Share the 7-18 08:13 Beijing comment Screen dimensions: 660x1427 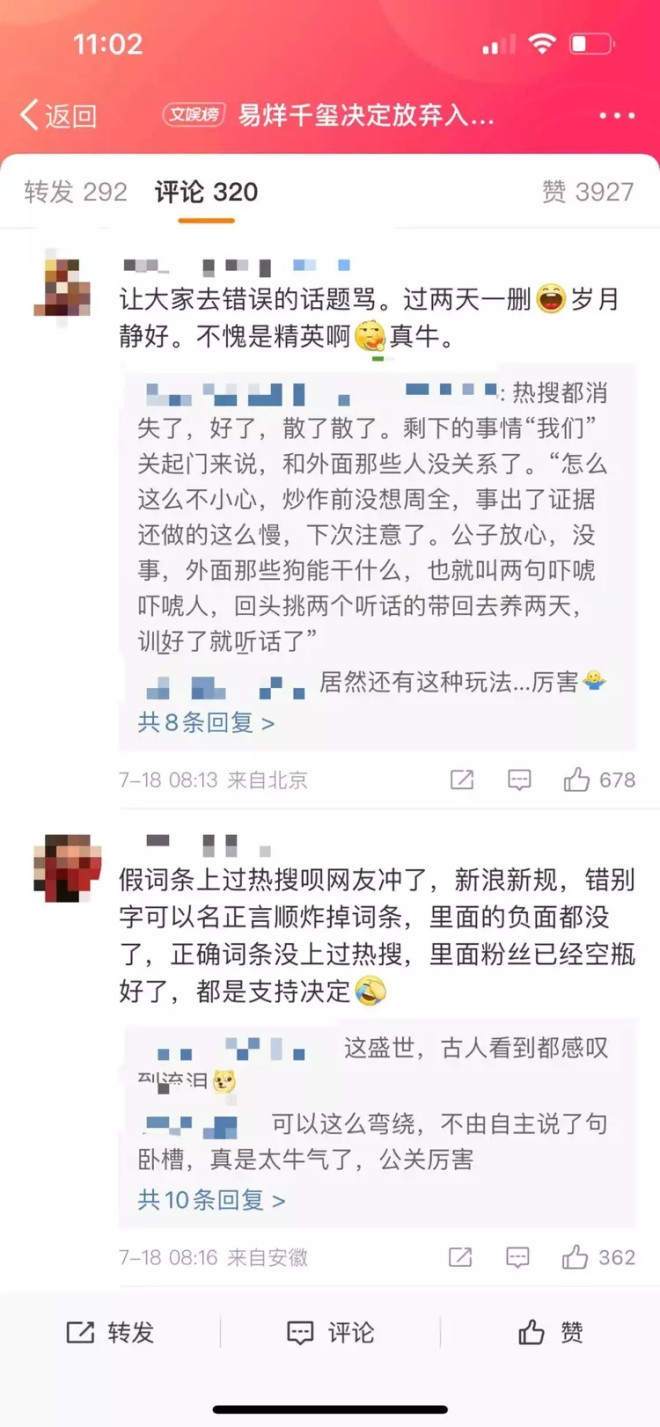[461, 780]
